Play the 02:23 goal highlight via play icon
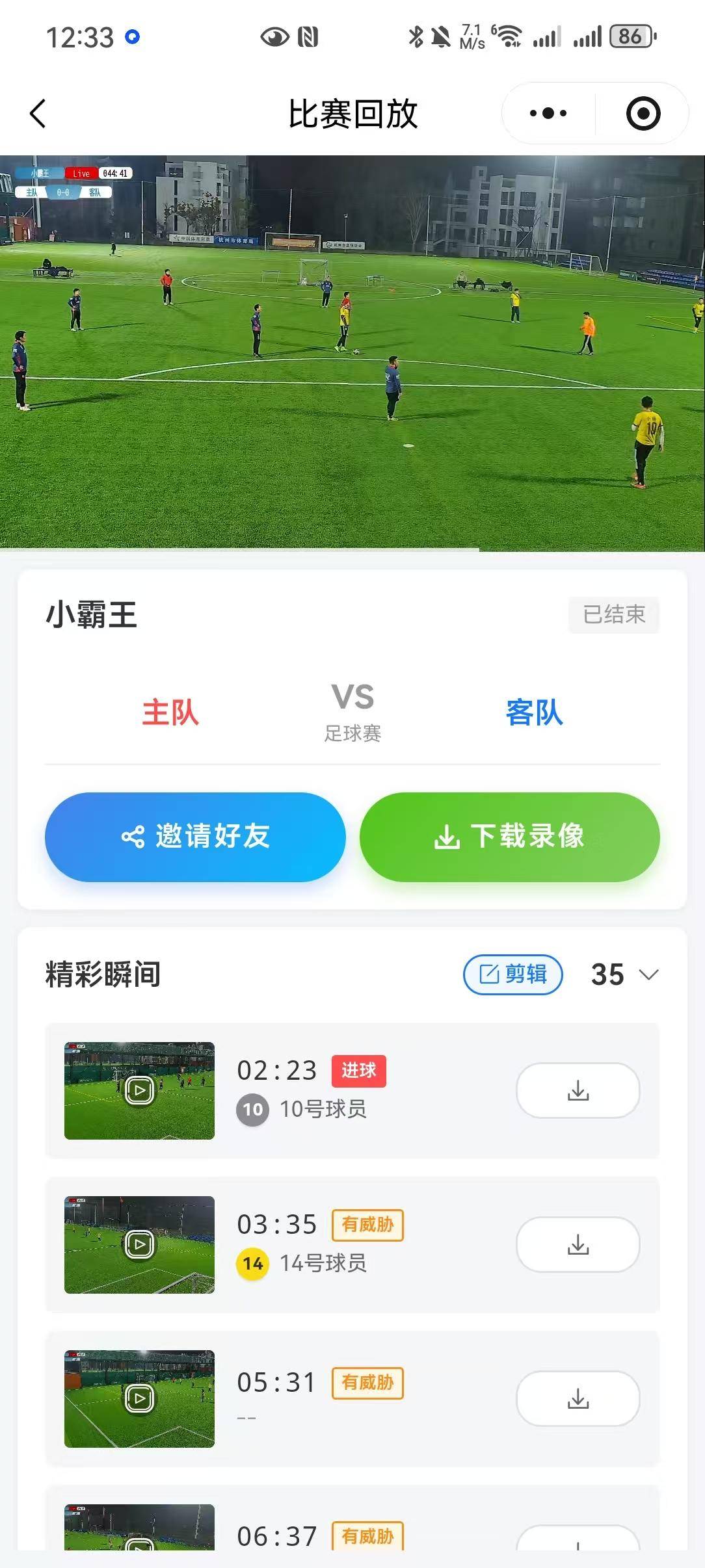 [138, 1091]
